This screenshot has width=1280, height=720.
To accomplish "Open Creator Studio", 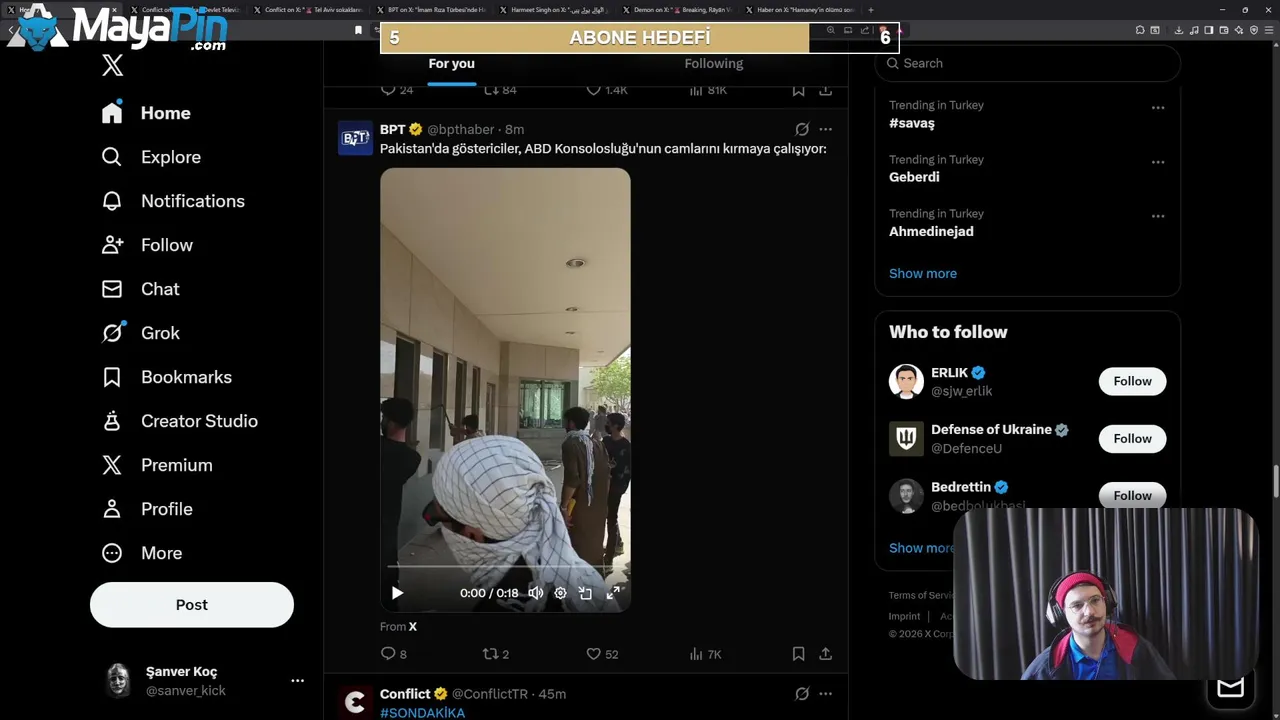I will click(x=179, y=421).
